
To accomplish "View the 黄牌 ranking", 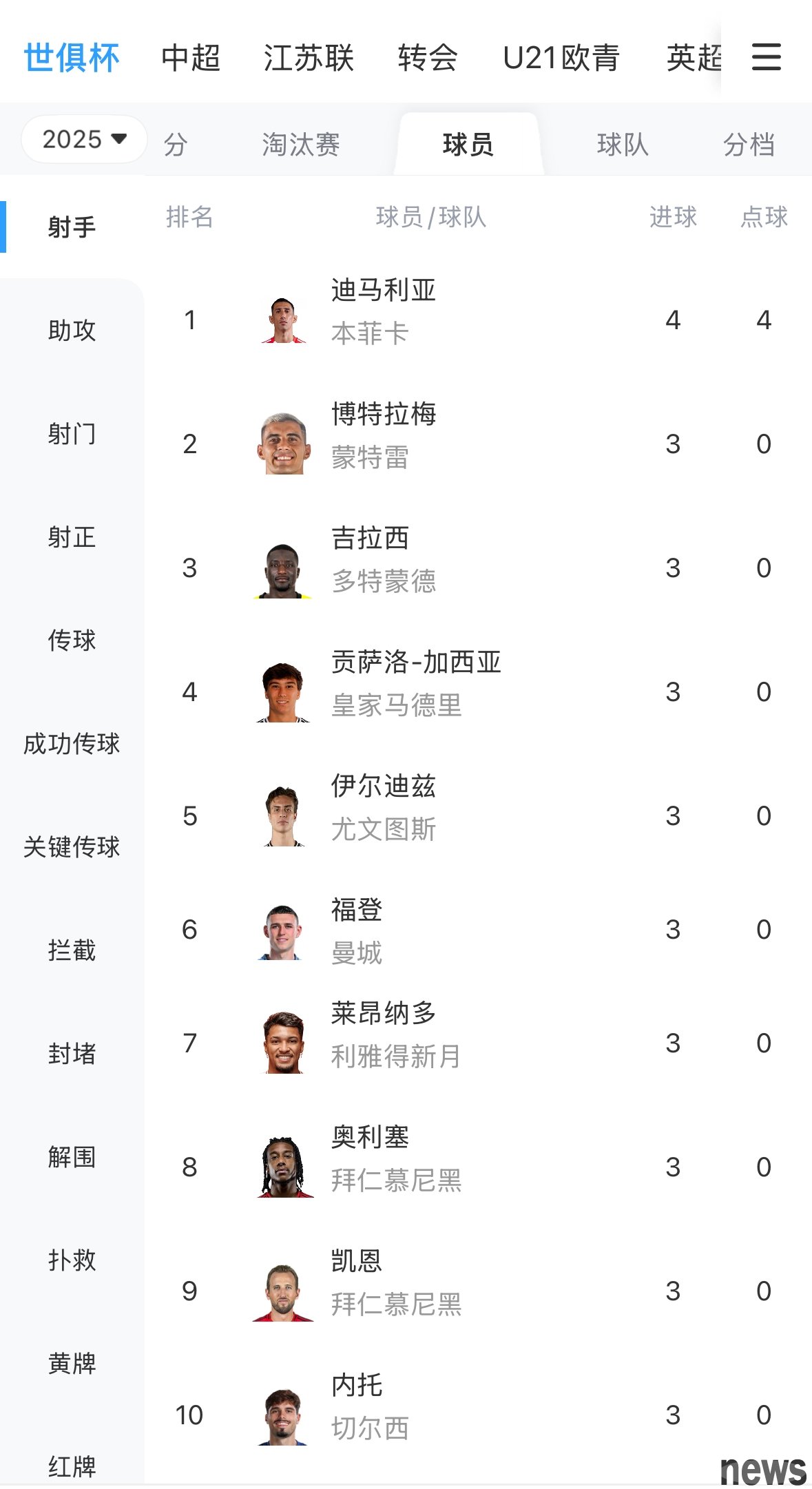I will pos(72,1364).
